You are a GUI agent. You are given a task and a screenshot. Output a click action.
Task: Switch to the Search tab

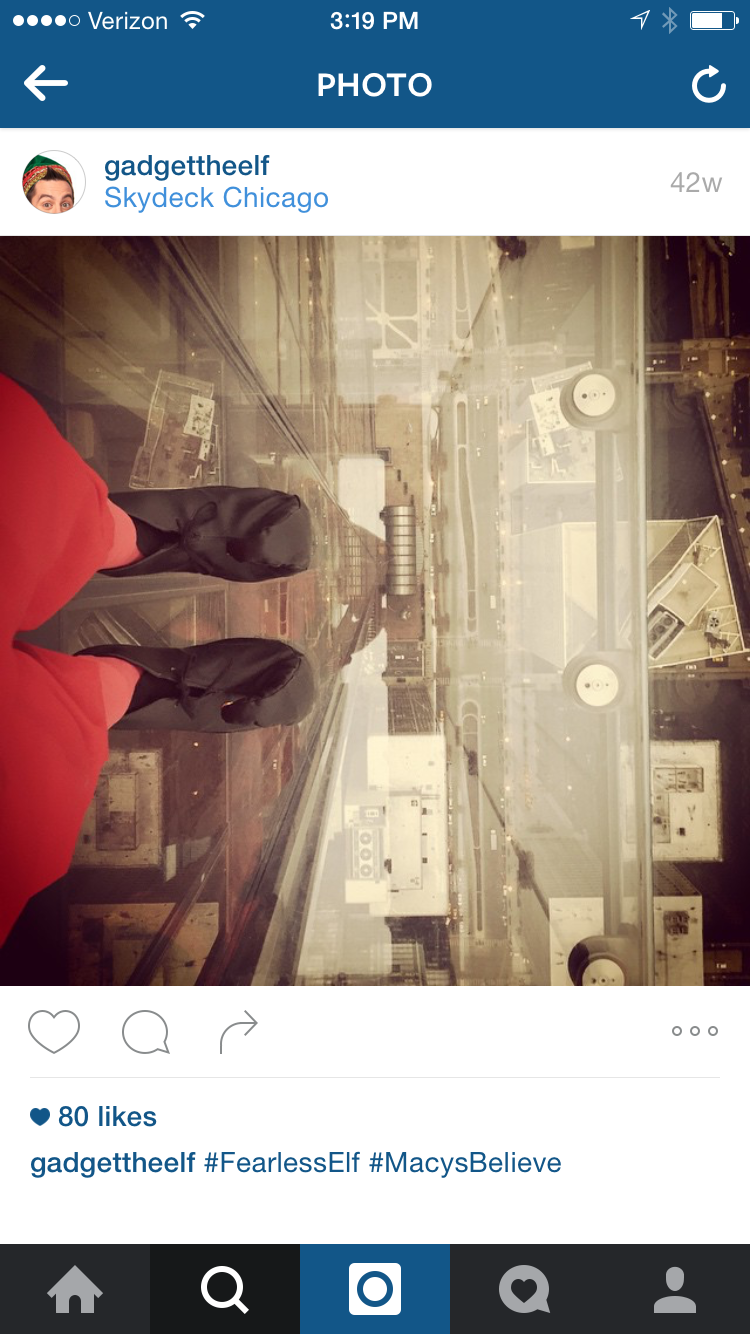225,1289
